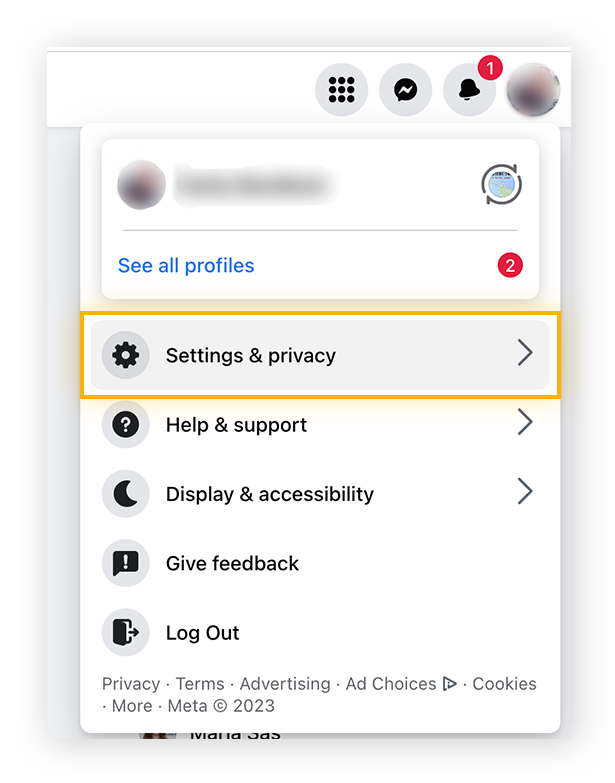Tap the switch profile icon
615x783 pixels.
501,185
